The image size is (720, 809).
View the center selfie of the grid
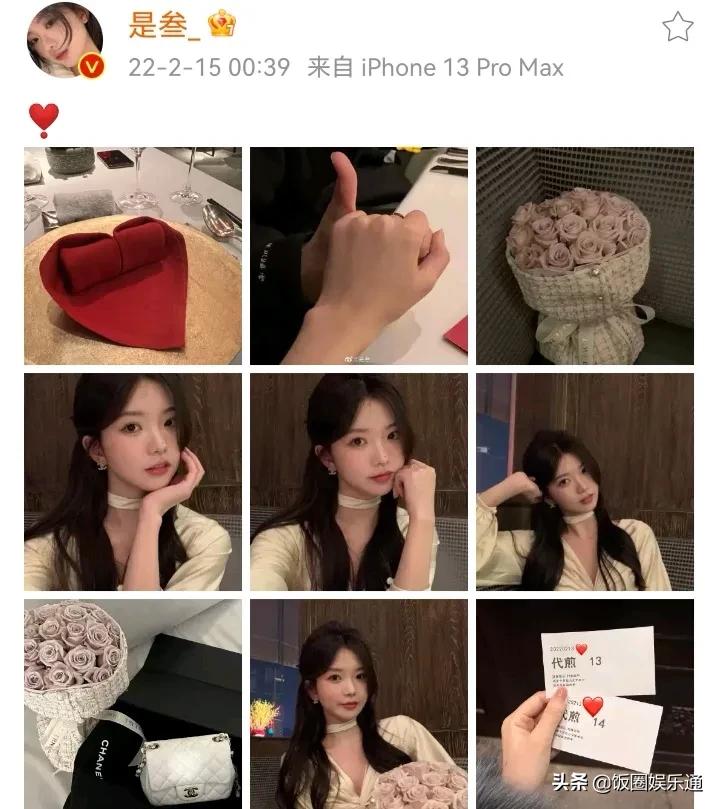[358, 482]
